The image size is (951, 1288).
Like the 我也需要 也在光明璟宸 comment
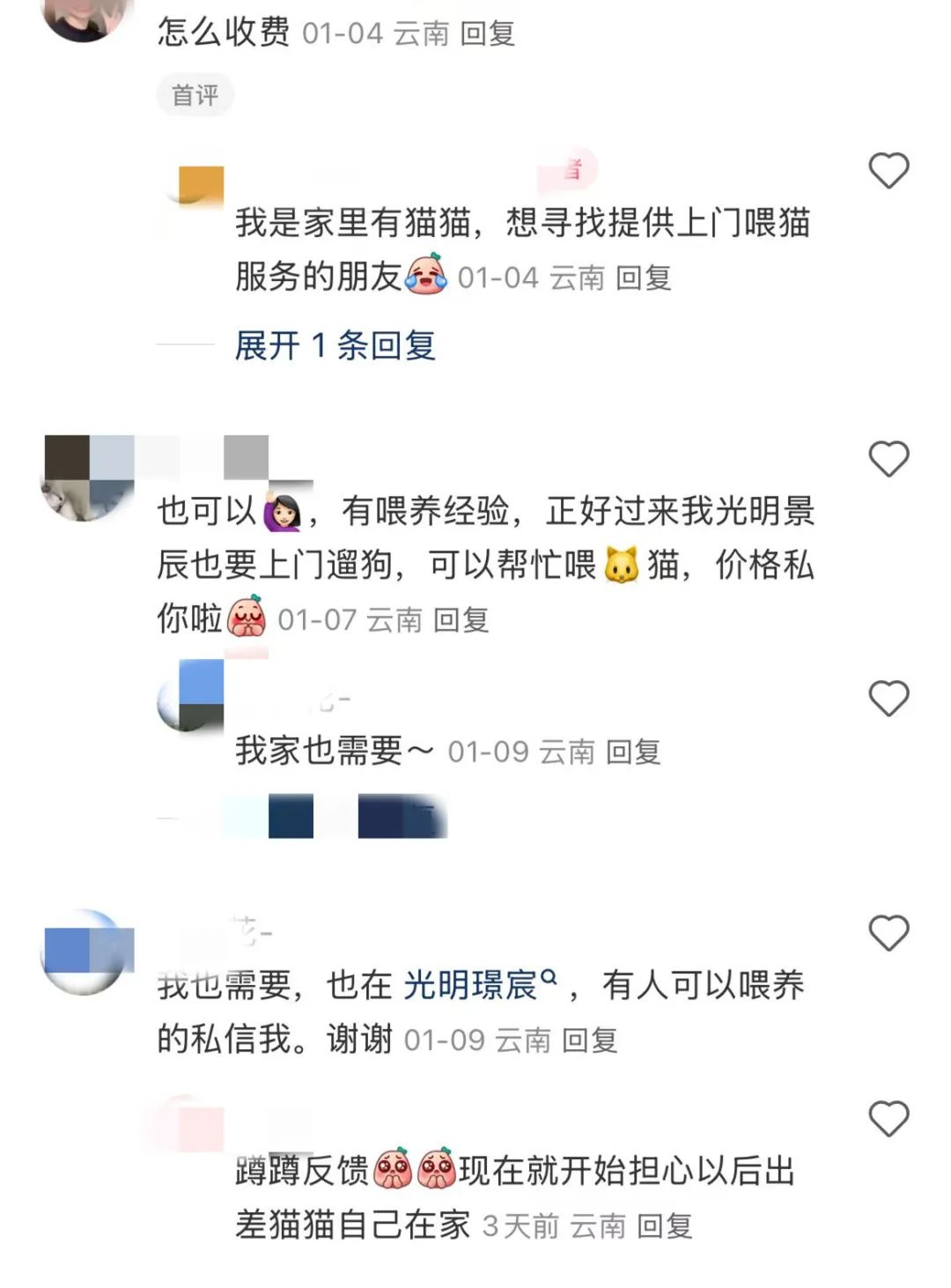888,933
